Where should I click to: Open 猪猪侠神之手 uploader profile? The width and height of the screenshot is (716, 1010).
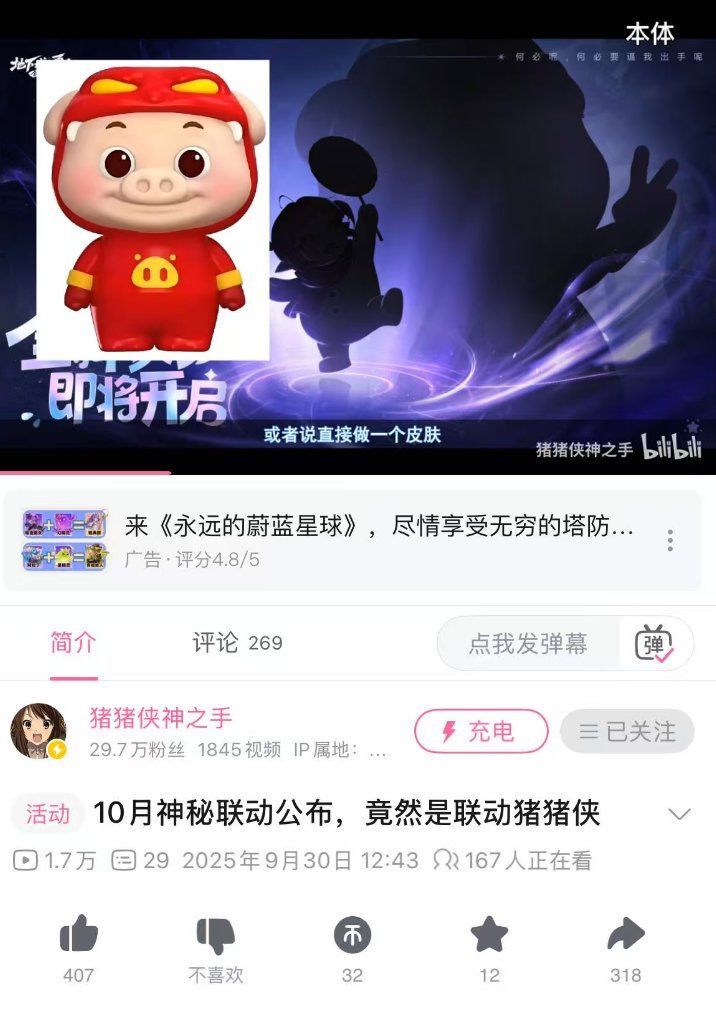coord(161,717)
